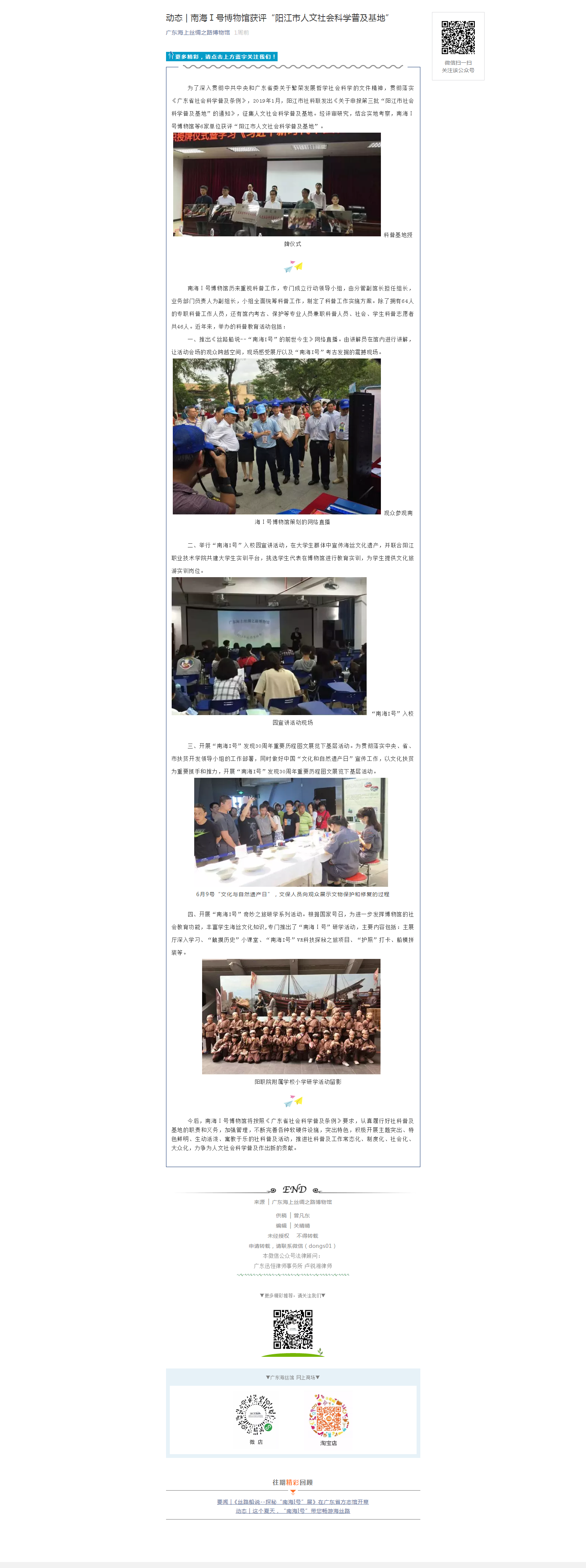Open the 广东海上丝绸之路博物馆 account link
The width and height of the screenshot is (586, 1568).
click(198, 33)
